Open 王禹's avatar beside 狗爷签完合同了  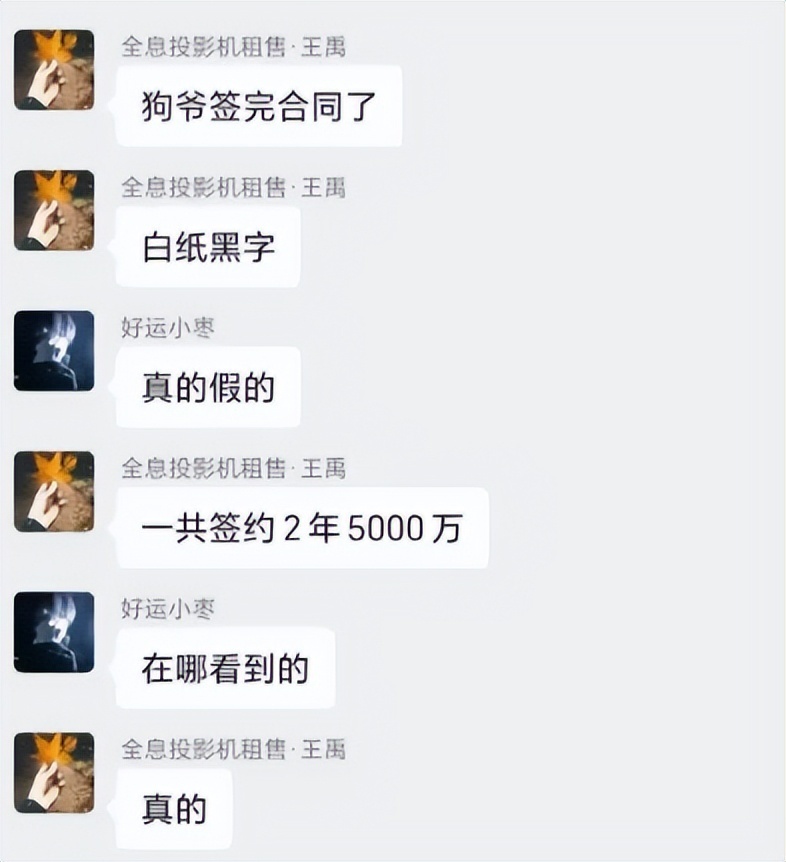[x=54, y=70]
